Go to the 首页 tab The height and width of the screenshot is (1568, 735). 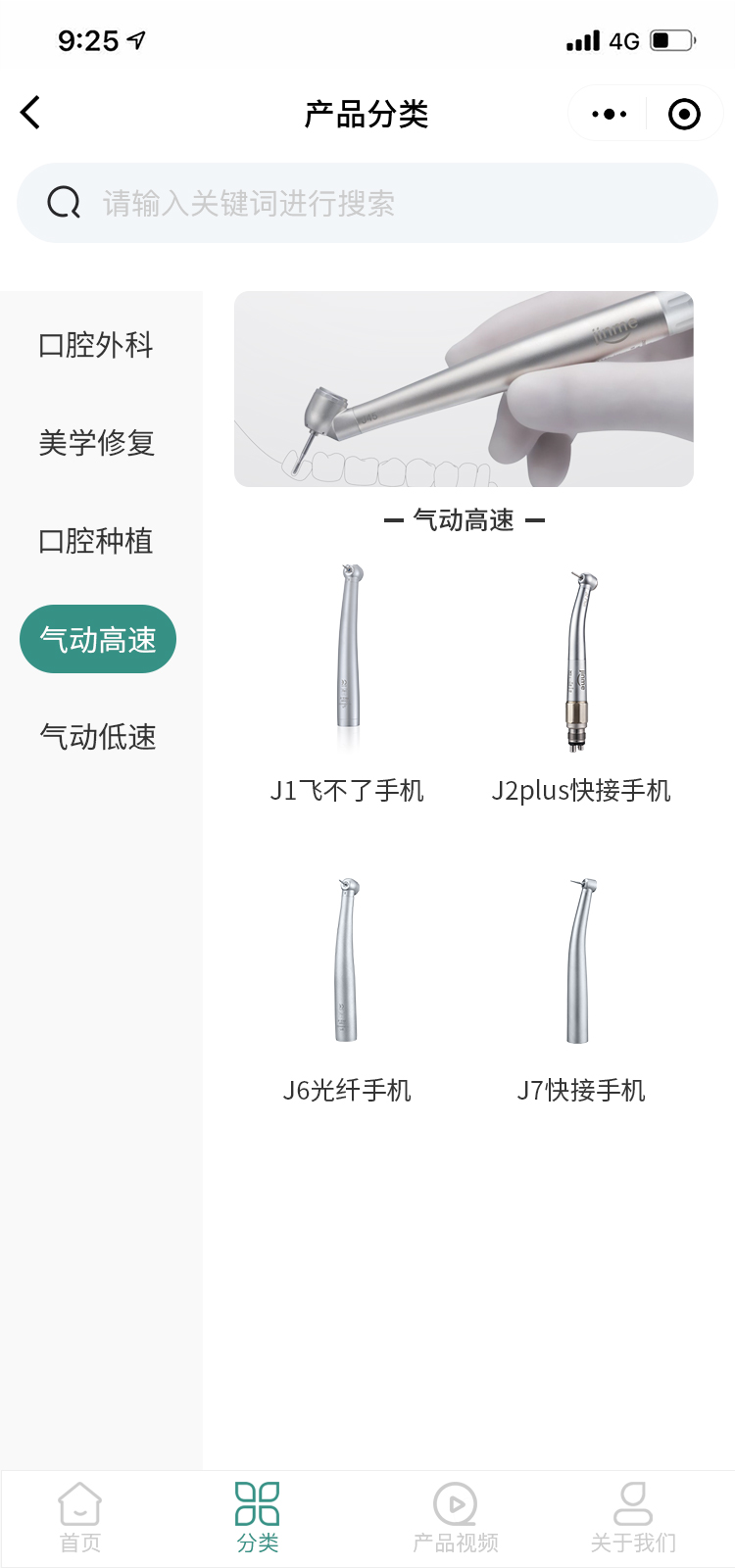pos(80,1517)
